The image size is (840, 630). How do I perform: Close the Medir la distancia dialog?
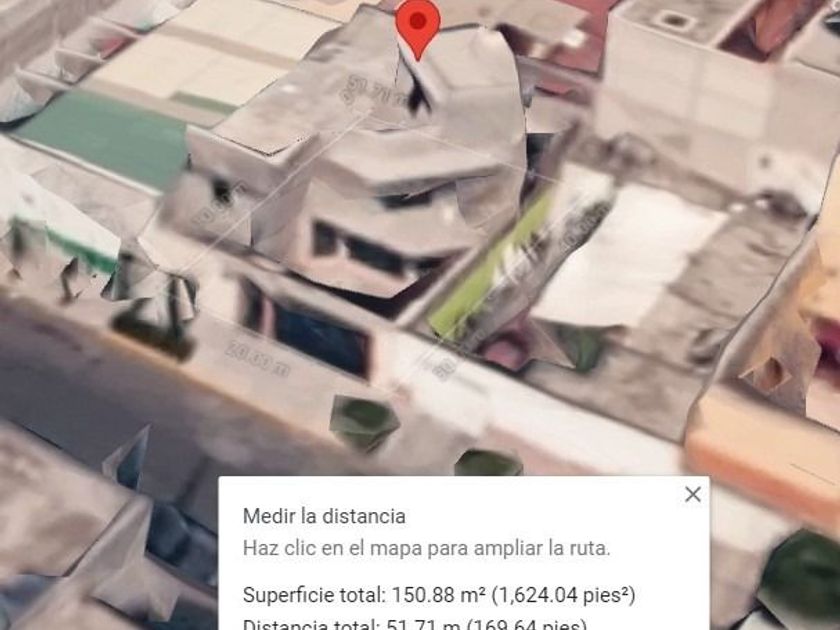pos(692,494)
